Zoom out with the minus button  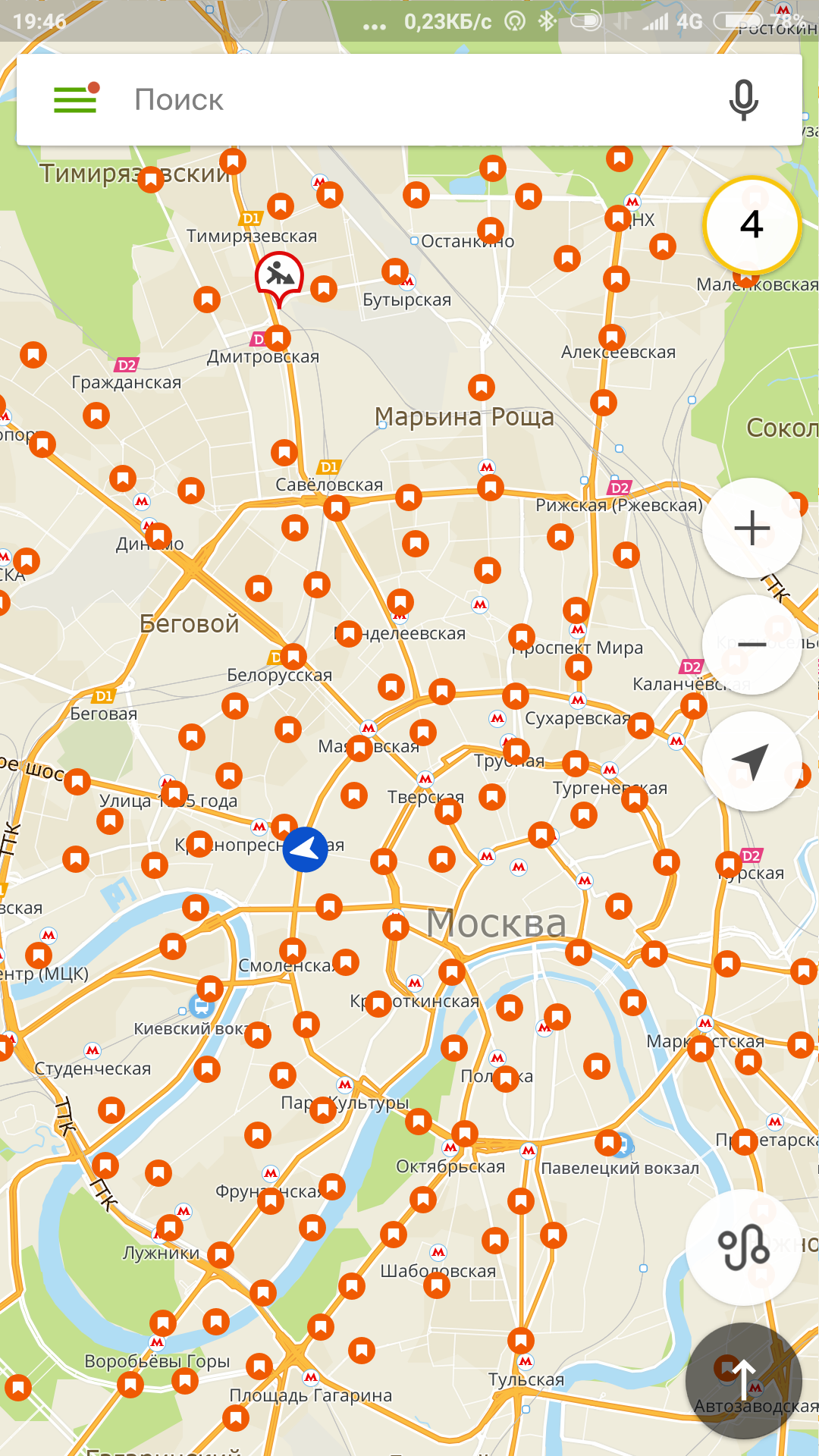752,645
